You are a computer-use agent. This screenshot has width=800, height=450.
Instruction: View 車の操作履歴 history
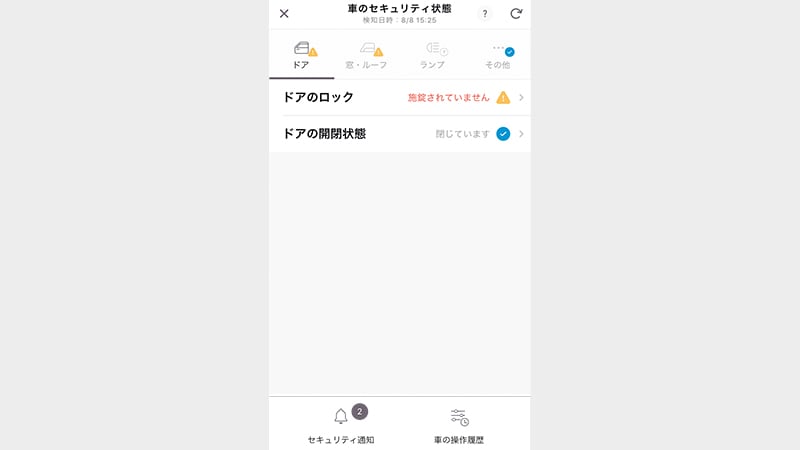click(x=459, y=424)
